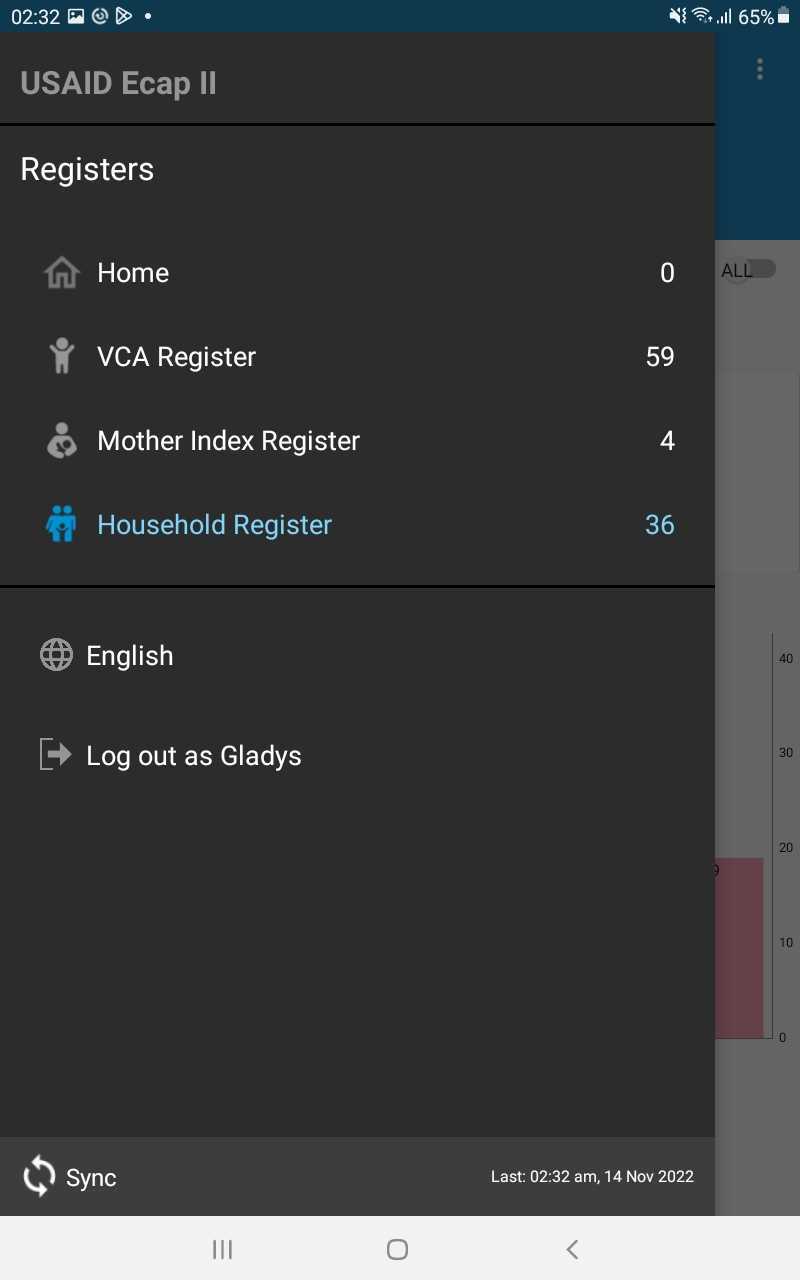Select the VCA Register person icon
Viewport: 800px width, 1280px height.
click(60, 356)
